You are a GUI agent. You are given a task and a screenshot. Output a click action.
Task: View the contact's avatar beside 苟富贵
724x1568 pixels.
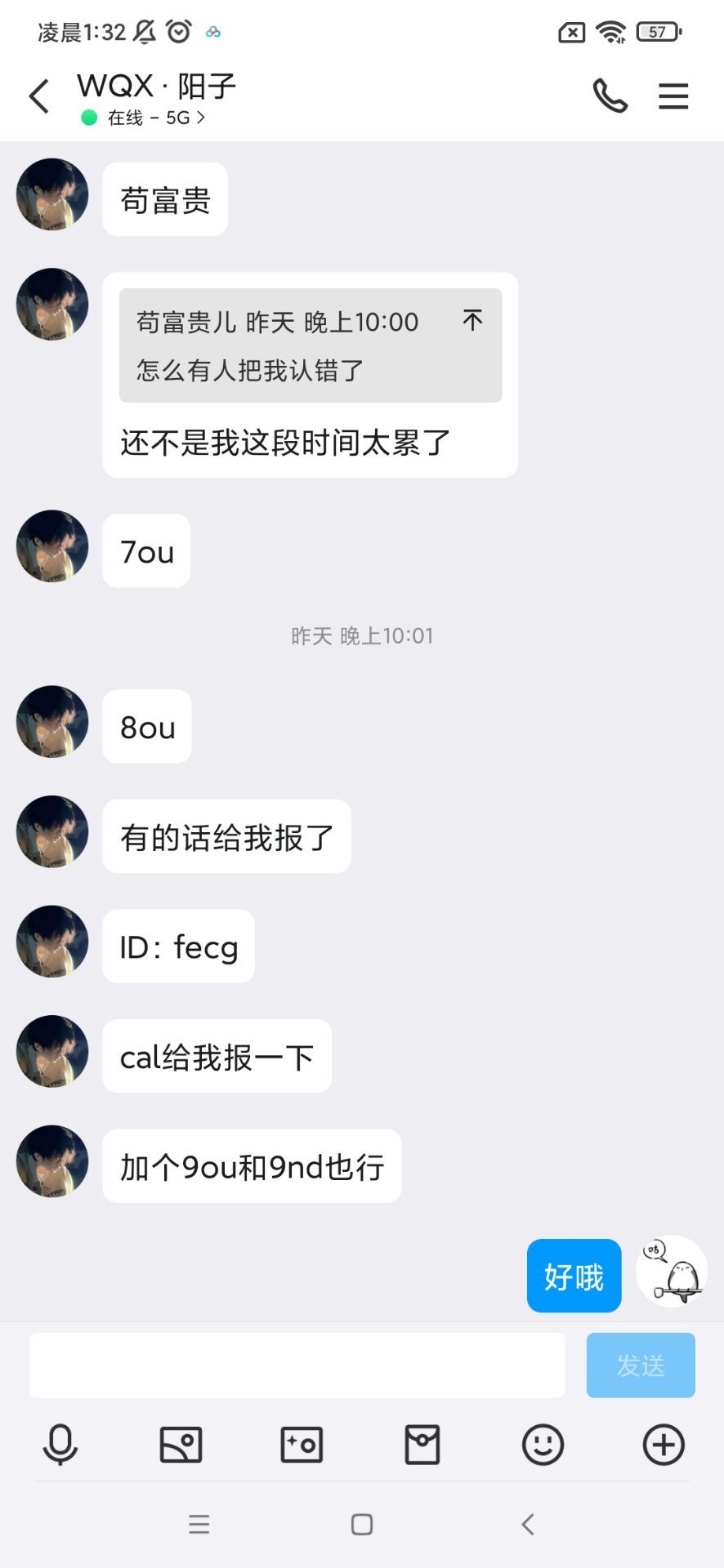(x=52, y=194)
